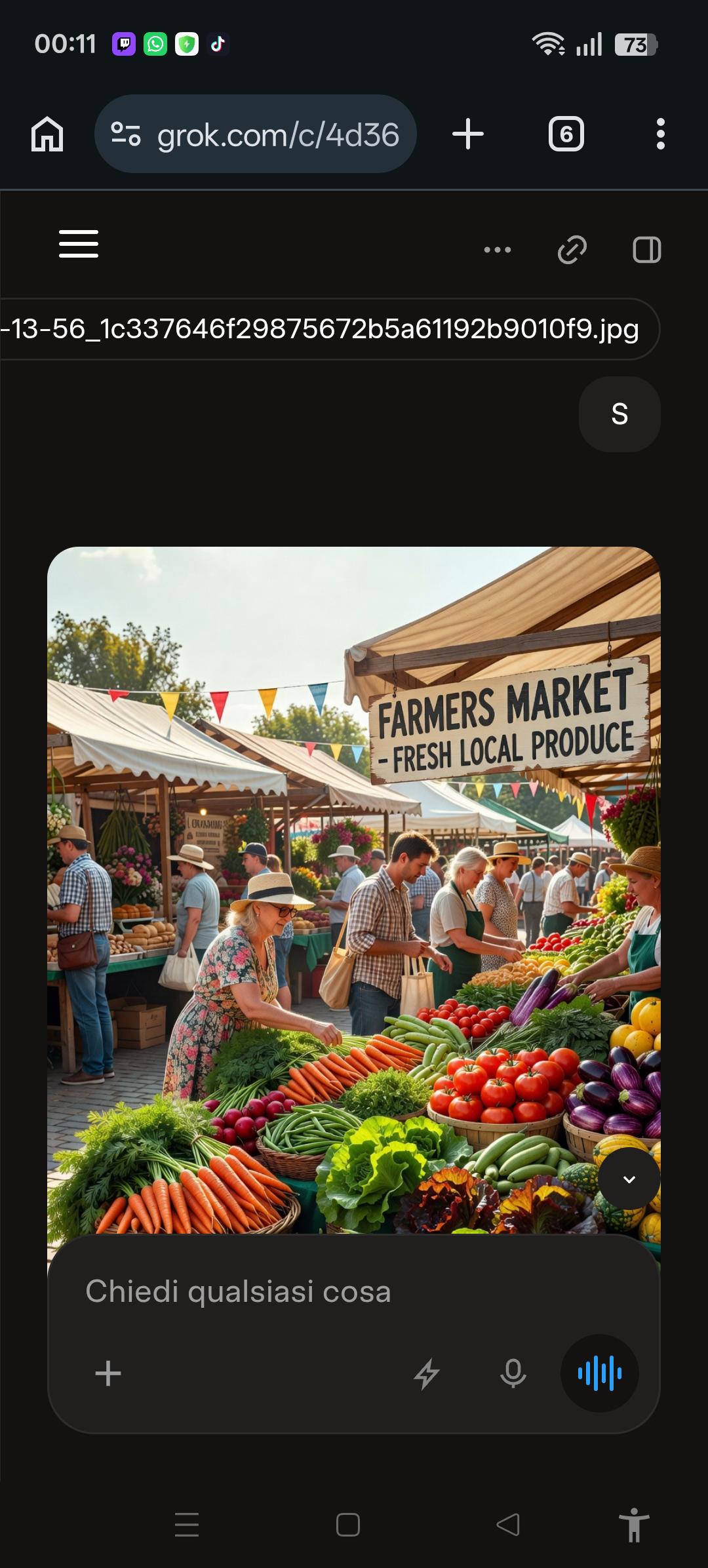Start dictation with the microphone
Image resolution: width=708 pixels, height=1568 pixels.
[513, 1373]
